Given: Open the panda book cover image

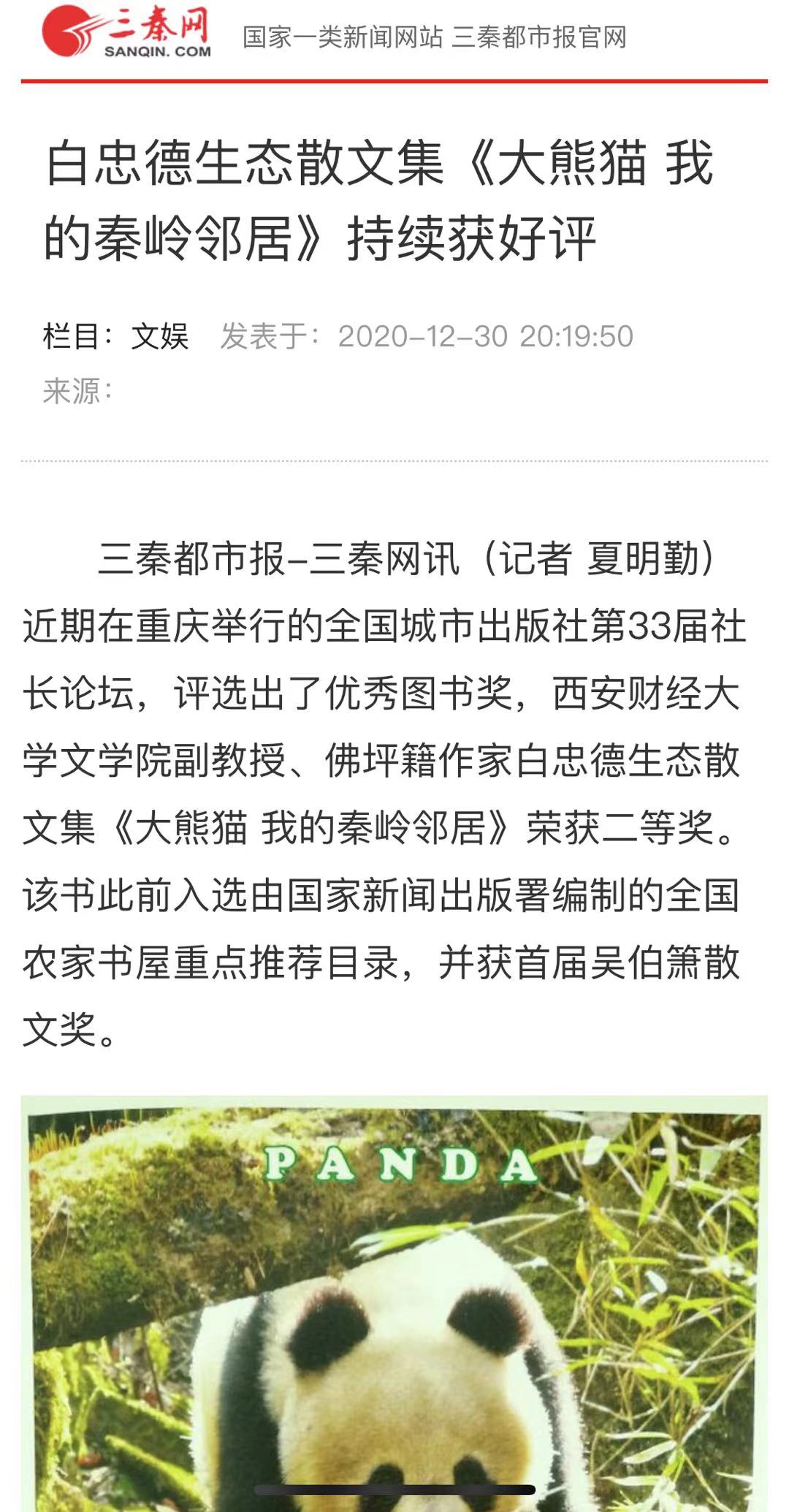Looking at the screenshot, I should coord(394,1301).
